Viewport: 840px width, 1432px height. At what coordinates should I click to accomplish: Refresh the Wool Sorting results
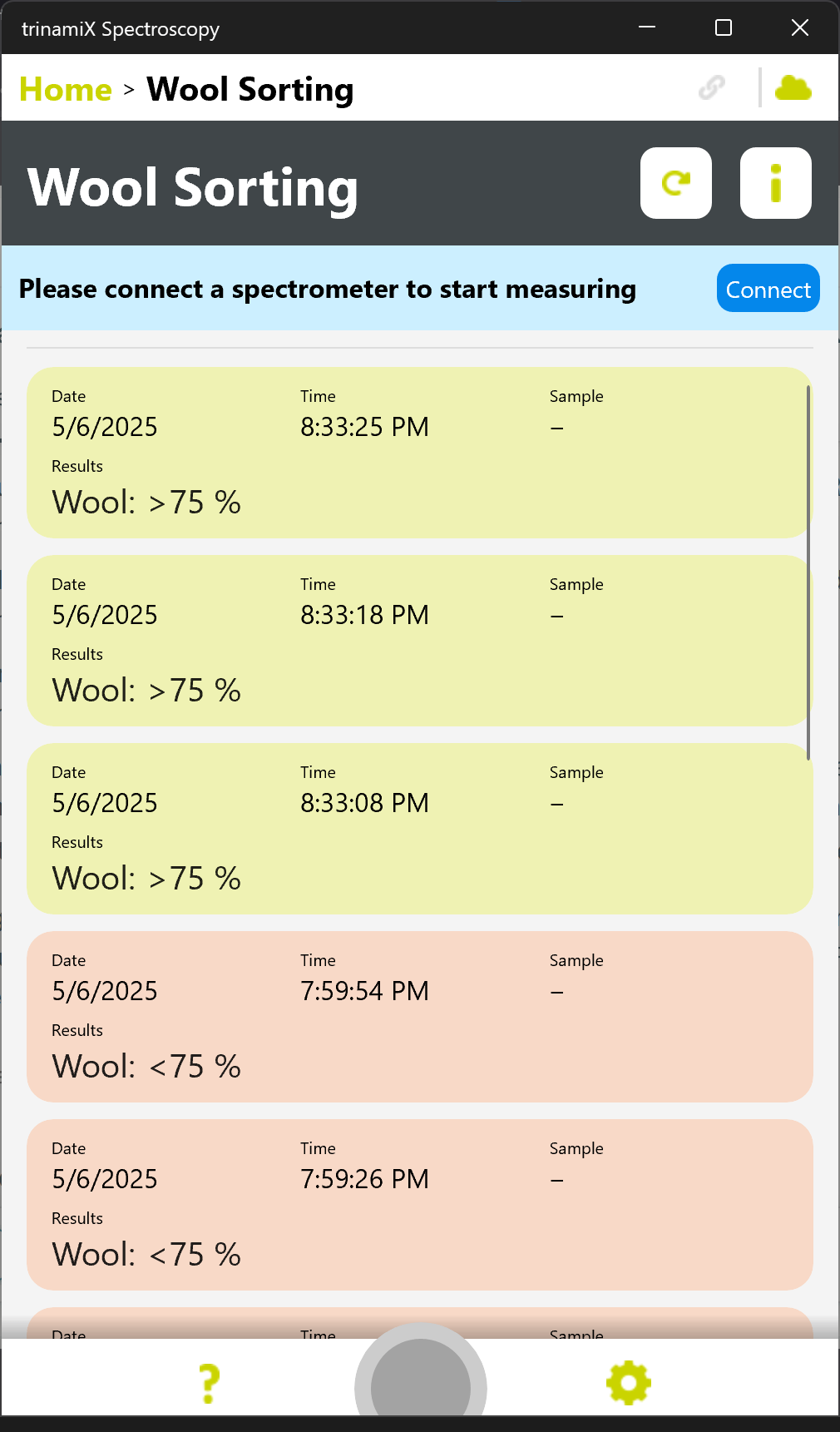pos(676,183)
